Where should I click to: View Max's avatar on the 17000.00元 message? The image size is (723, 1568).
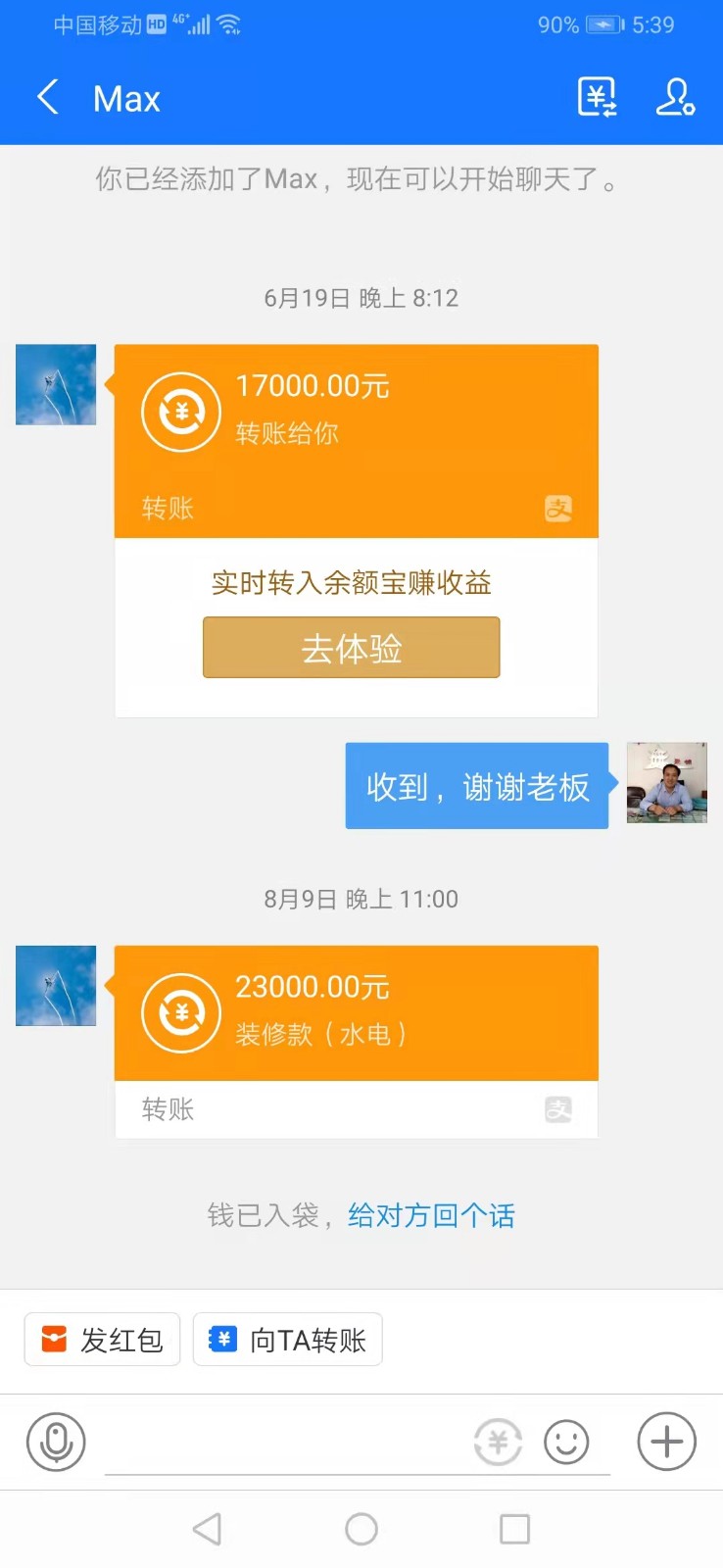click(x=56, y=384)
